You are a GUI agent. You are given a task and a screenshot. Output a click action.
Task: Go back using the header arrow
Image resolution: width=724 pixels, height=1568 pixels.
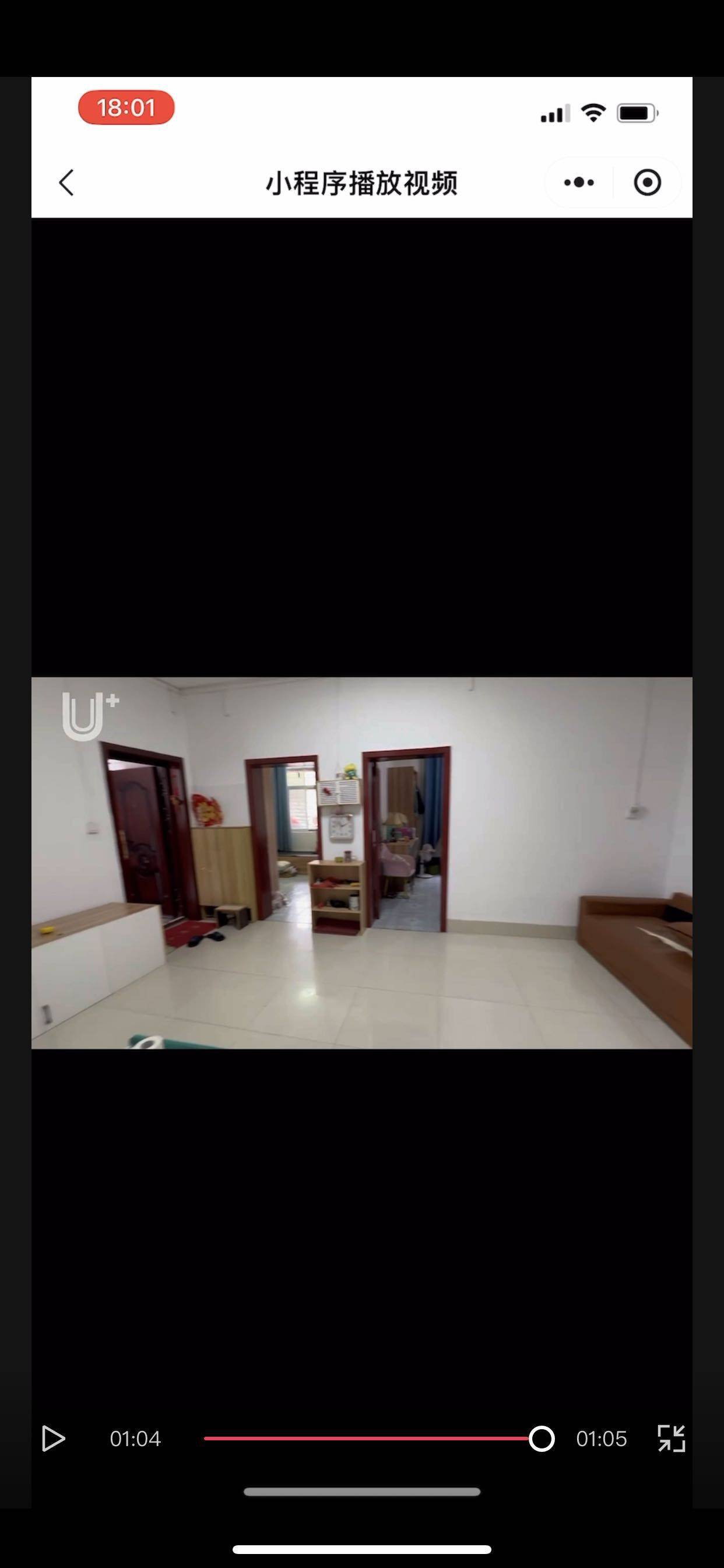[x=66, y=183]
